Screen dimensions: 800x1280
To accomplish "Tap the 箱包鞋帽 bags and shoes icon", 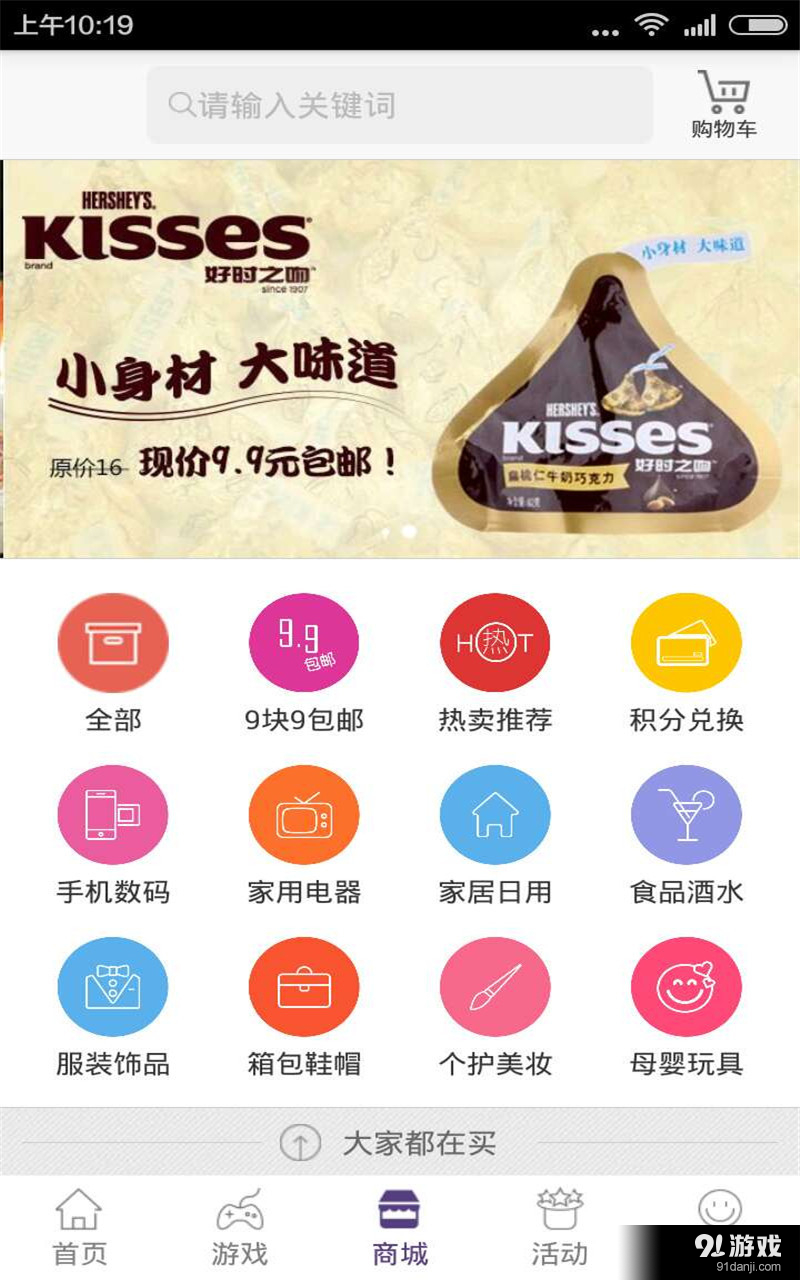I will point(304,986).
